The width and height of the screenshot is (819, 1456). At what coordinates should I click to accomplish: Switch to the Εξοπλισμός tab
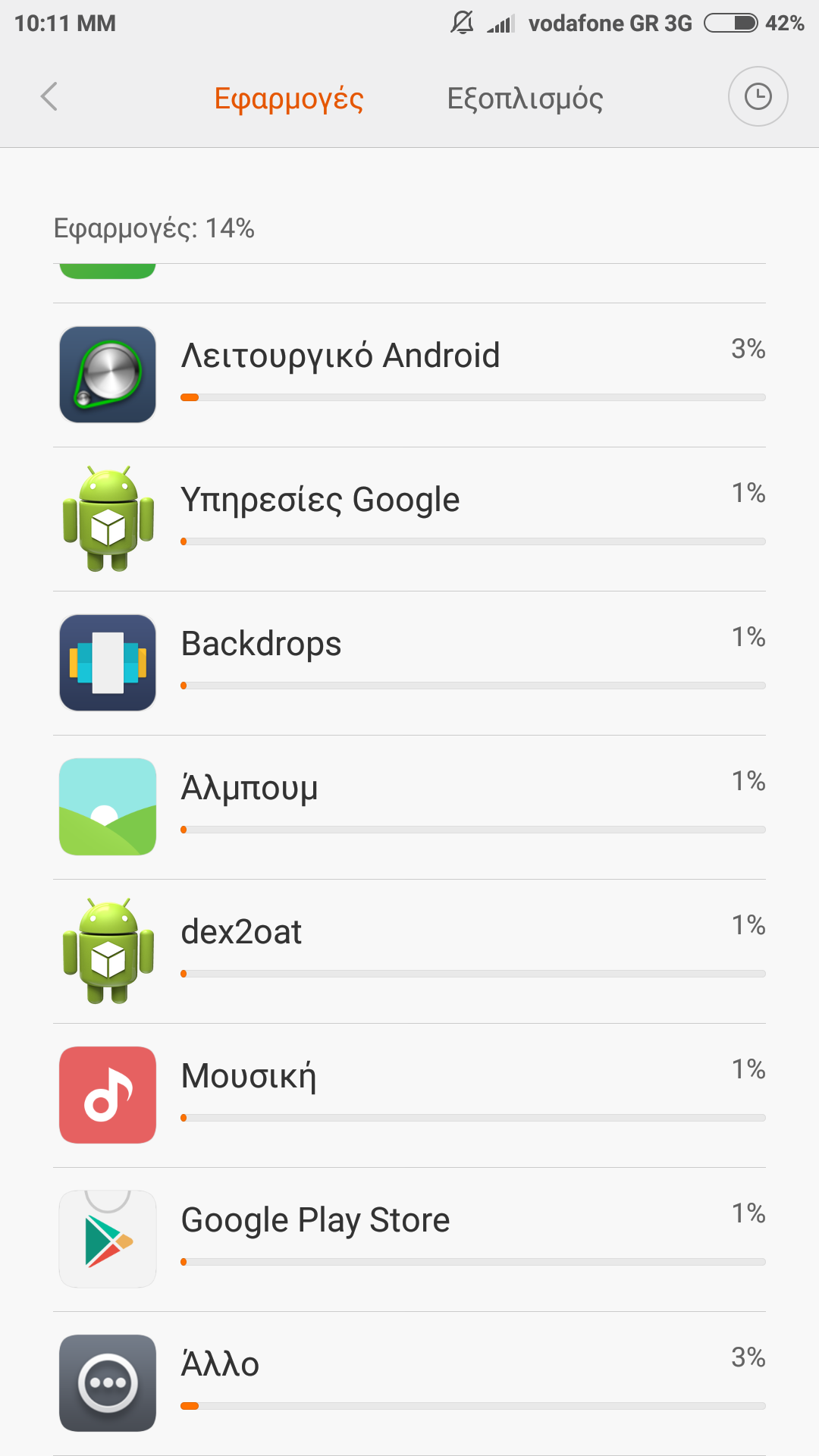click(x=525, y=99)
